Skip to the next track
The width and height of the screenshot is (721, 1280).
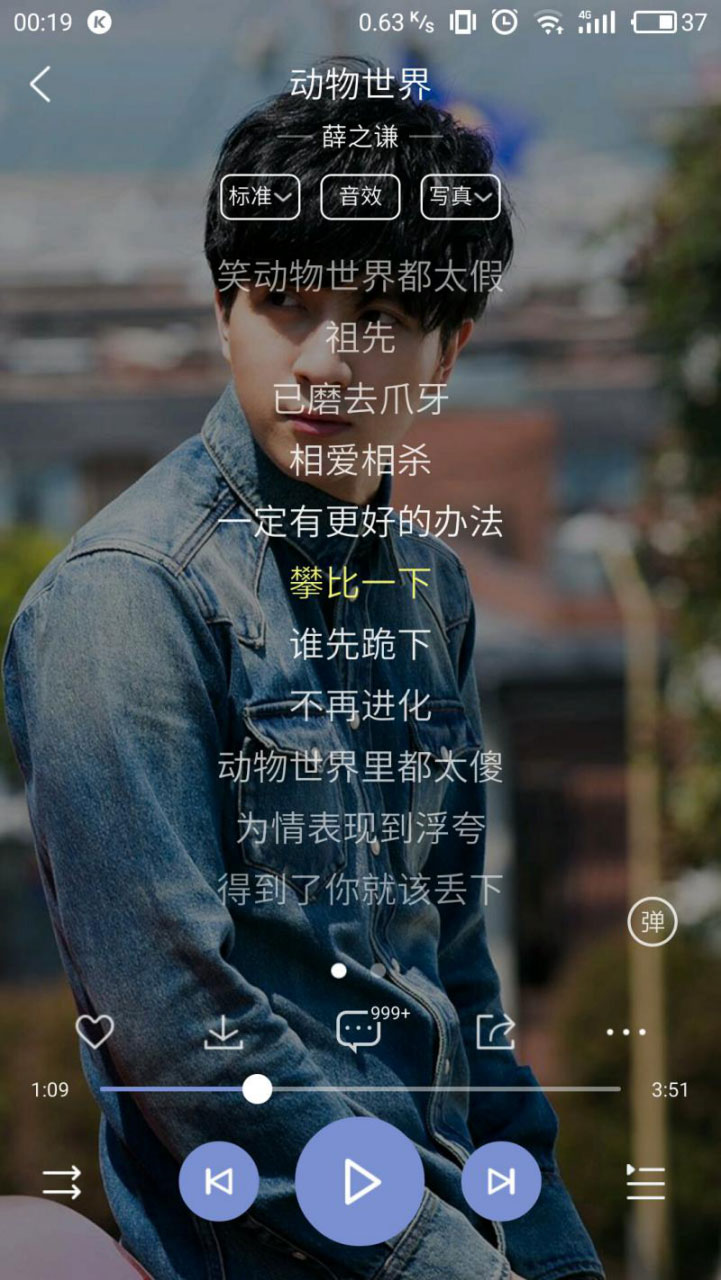pyautogui.click(x=501, y=1182)
